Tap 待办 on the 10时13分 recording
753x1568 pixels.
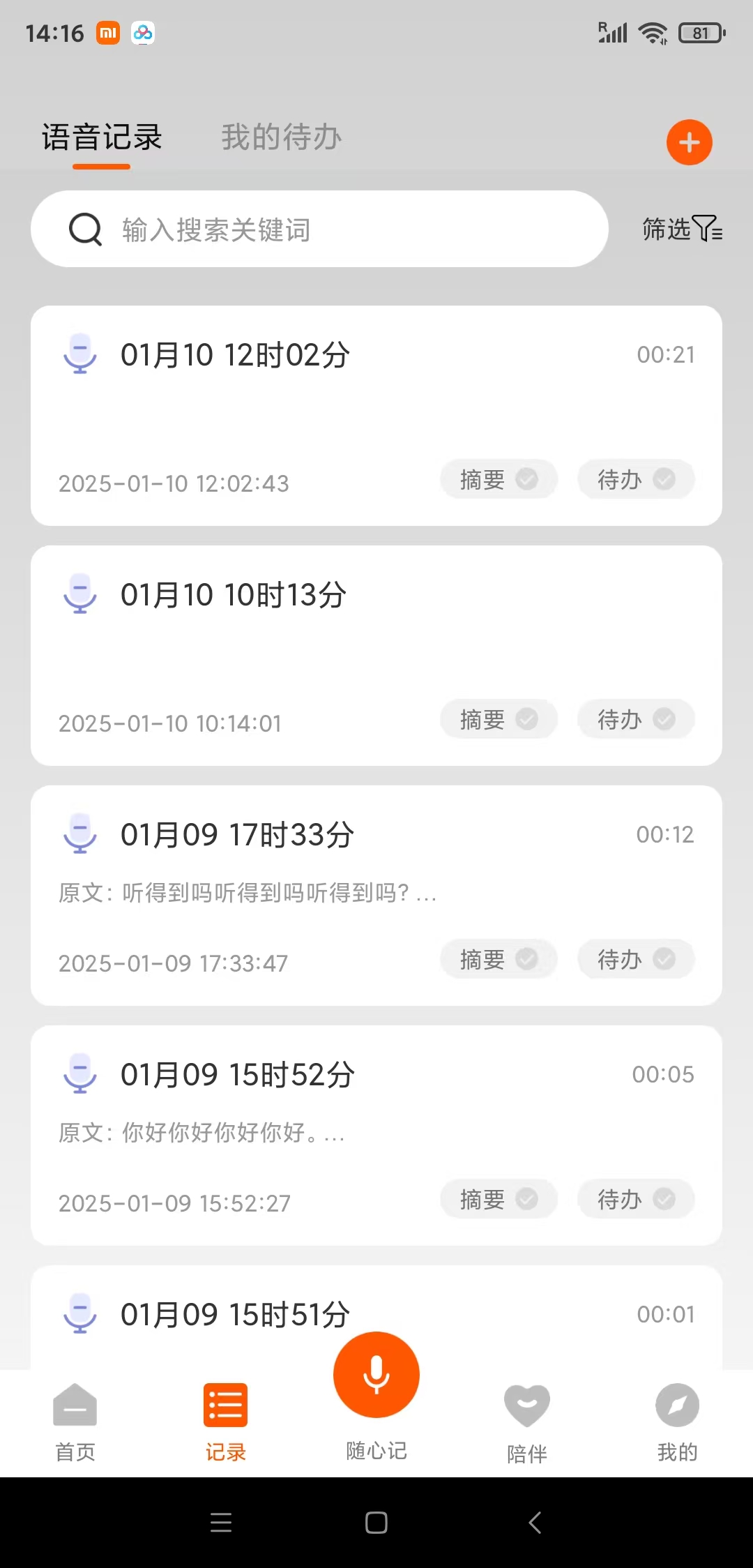coord(635,720)
